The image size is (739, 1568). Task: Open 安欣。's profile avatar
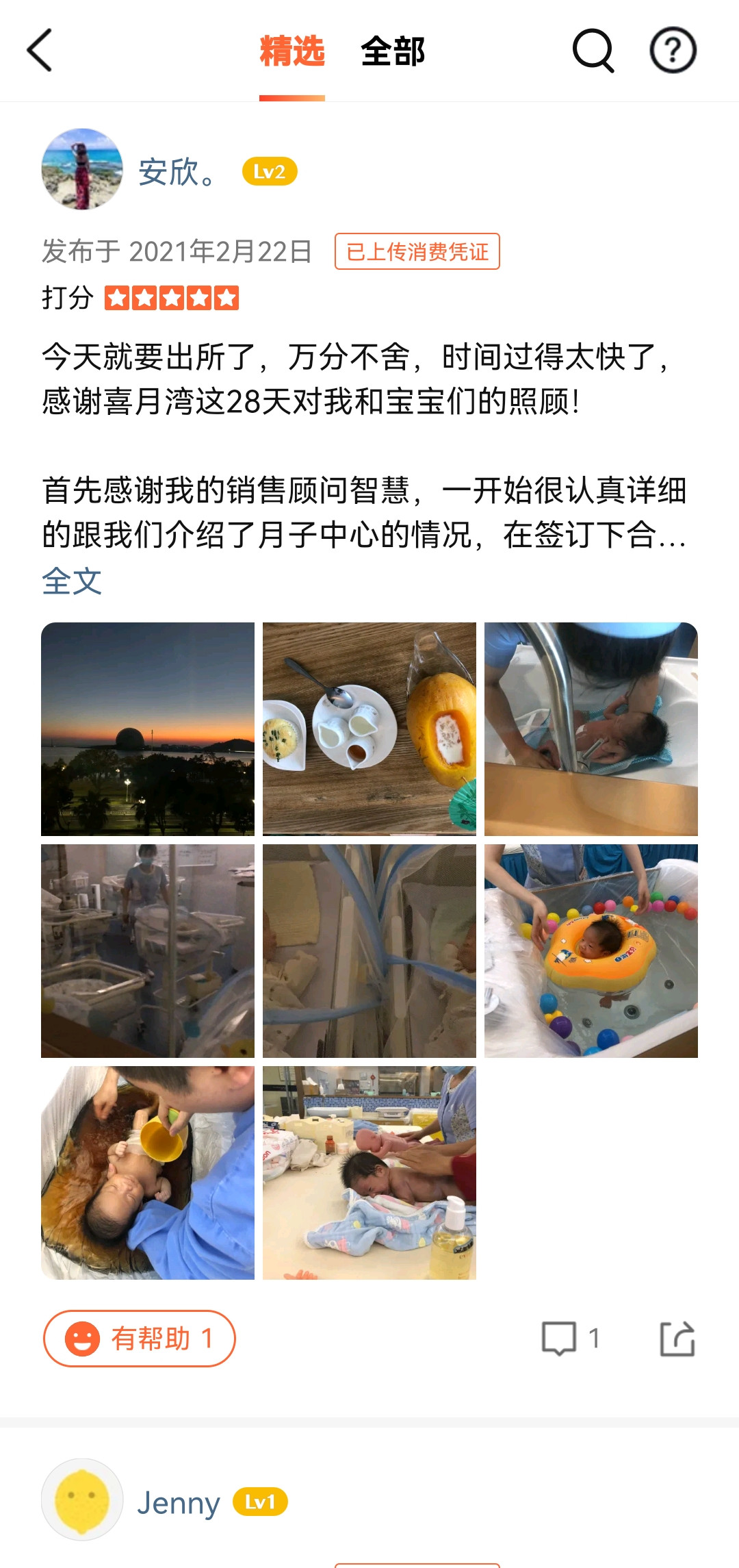tap(82, 169)
